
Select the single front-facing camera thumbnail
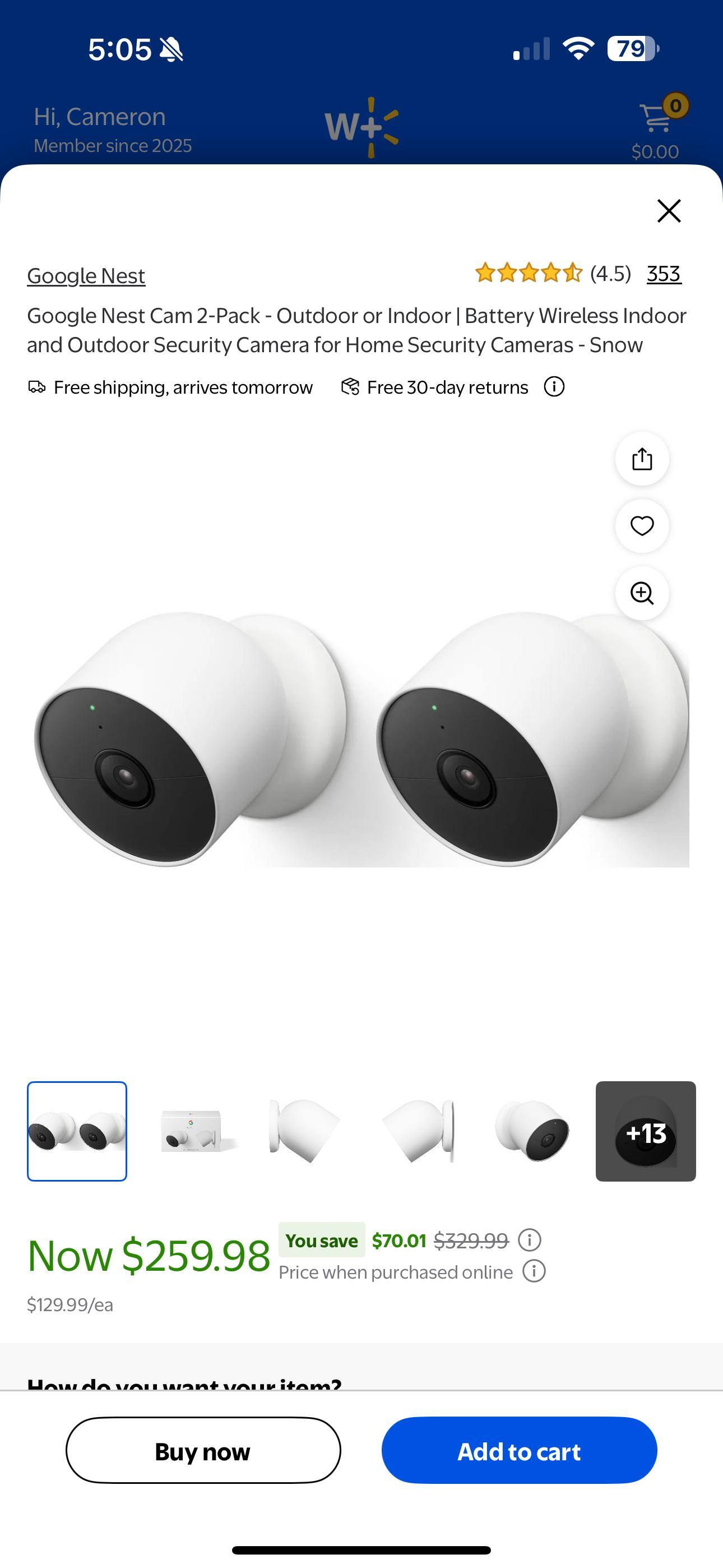(x=532, y=1131)
